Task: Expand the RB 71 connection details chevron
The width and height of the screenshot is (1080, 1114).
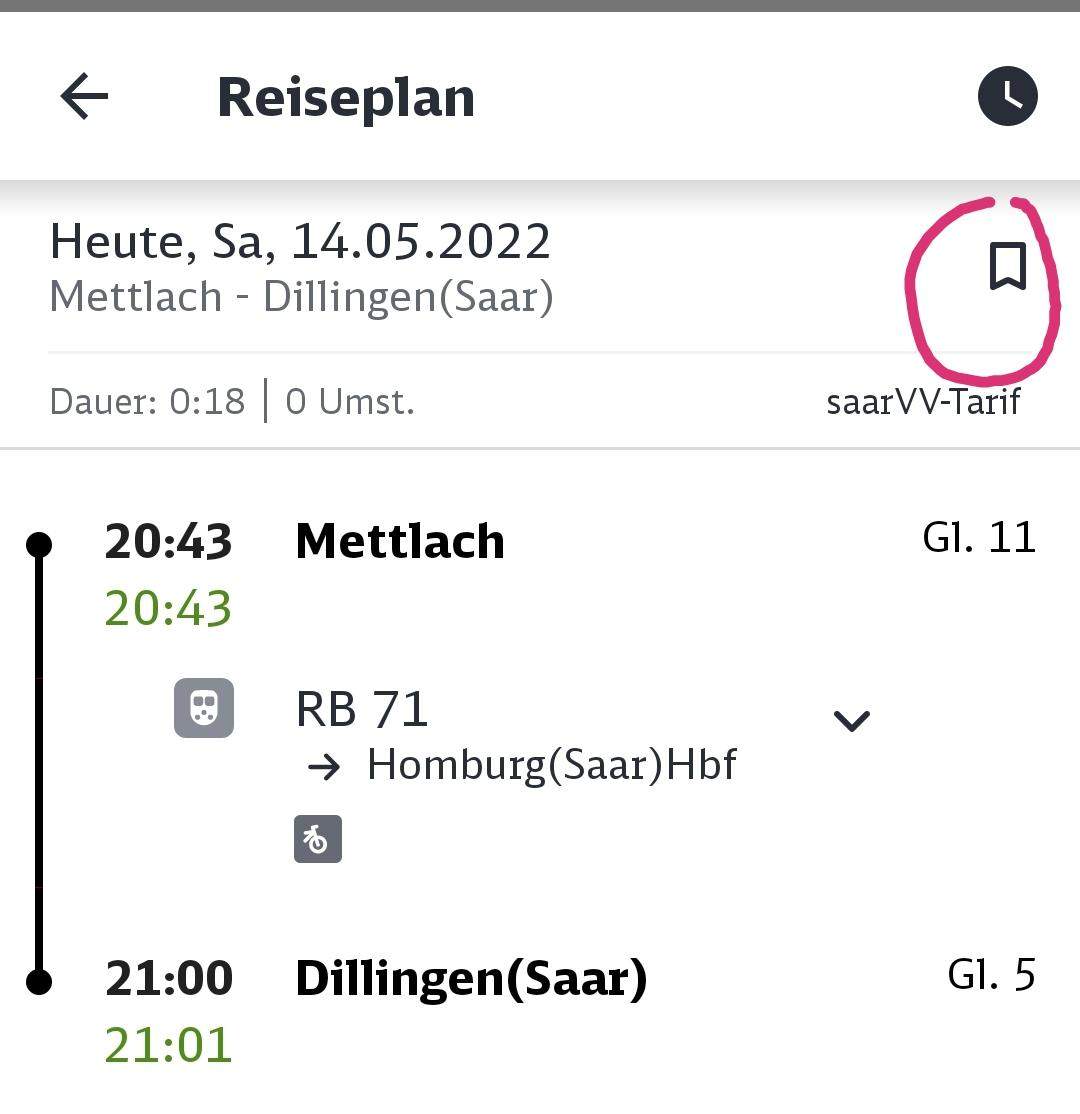Action: 851,719
